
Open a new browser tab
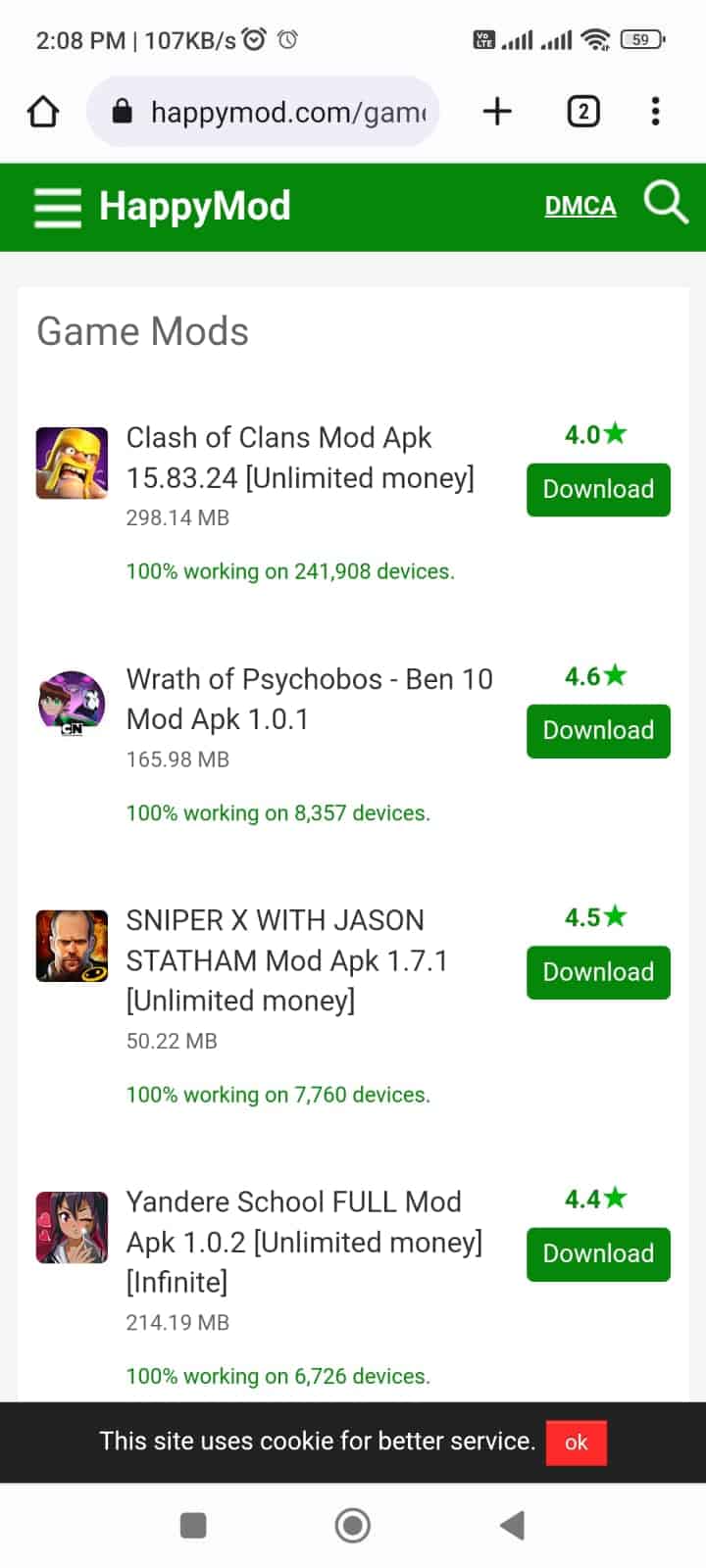tap(497, 112)
